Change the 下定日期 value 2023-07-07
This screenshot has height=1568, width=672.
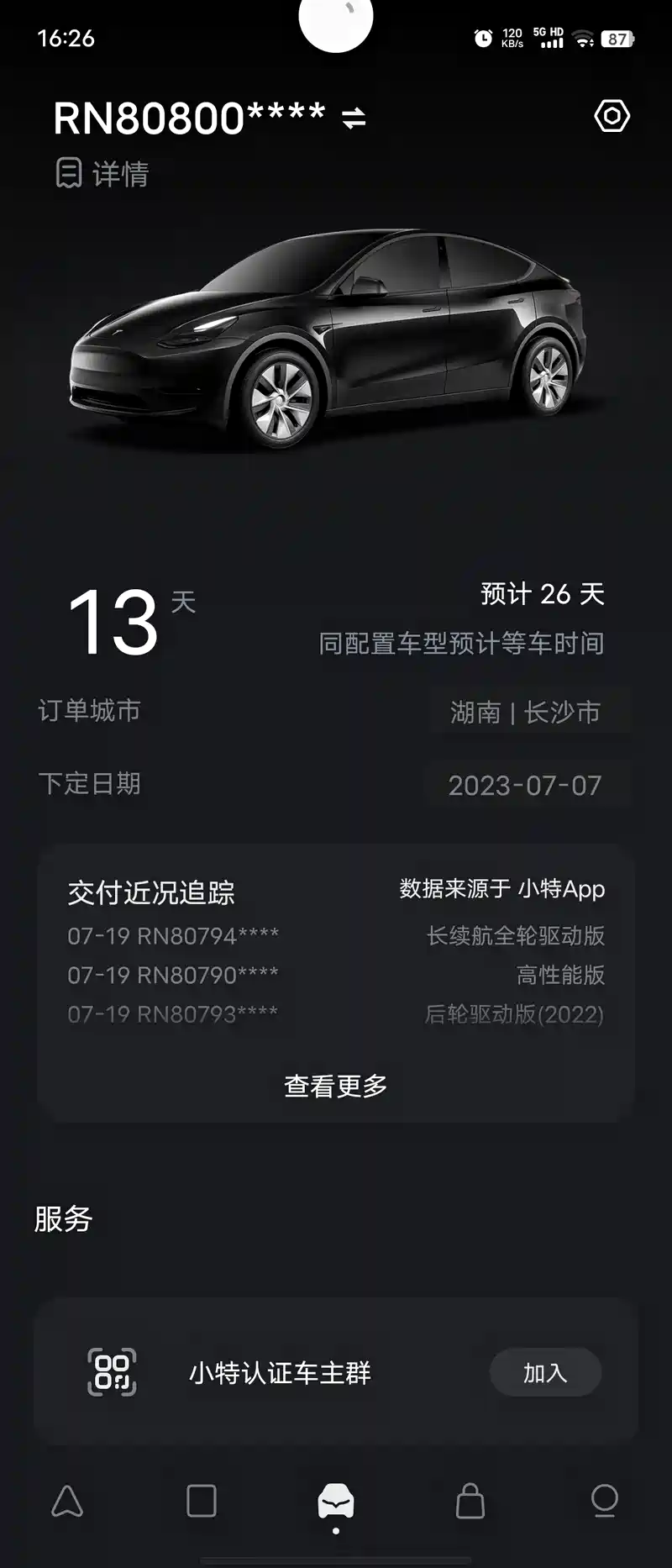(526, 786)
